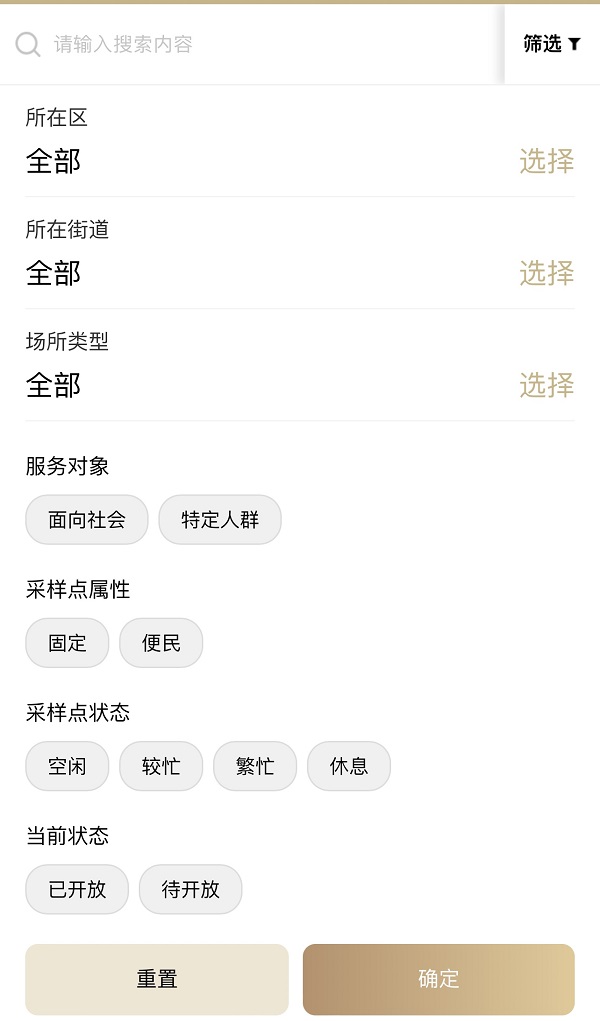Choose the 较忙 status chip
Screen dimensions: 600x1021
coord(161,767)
